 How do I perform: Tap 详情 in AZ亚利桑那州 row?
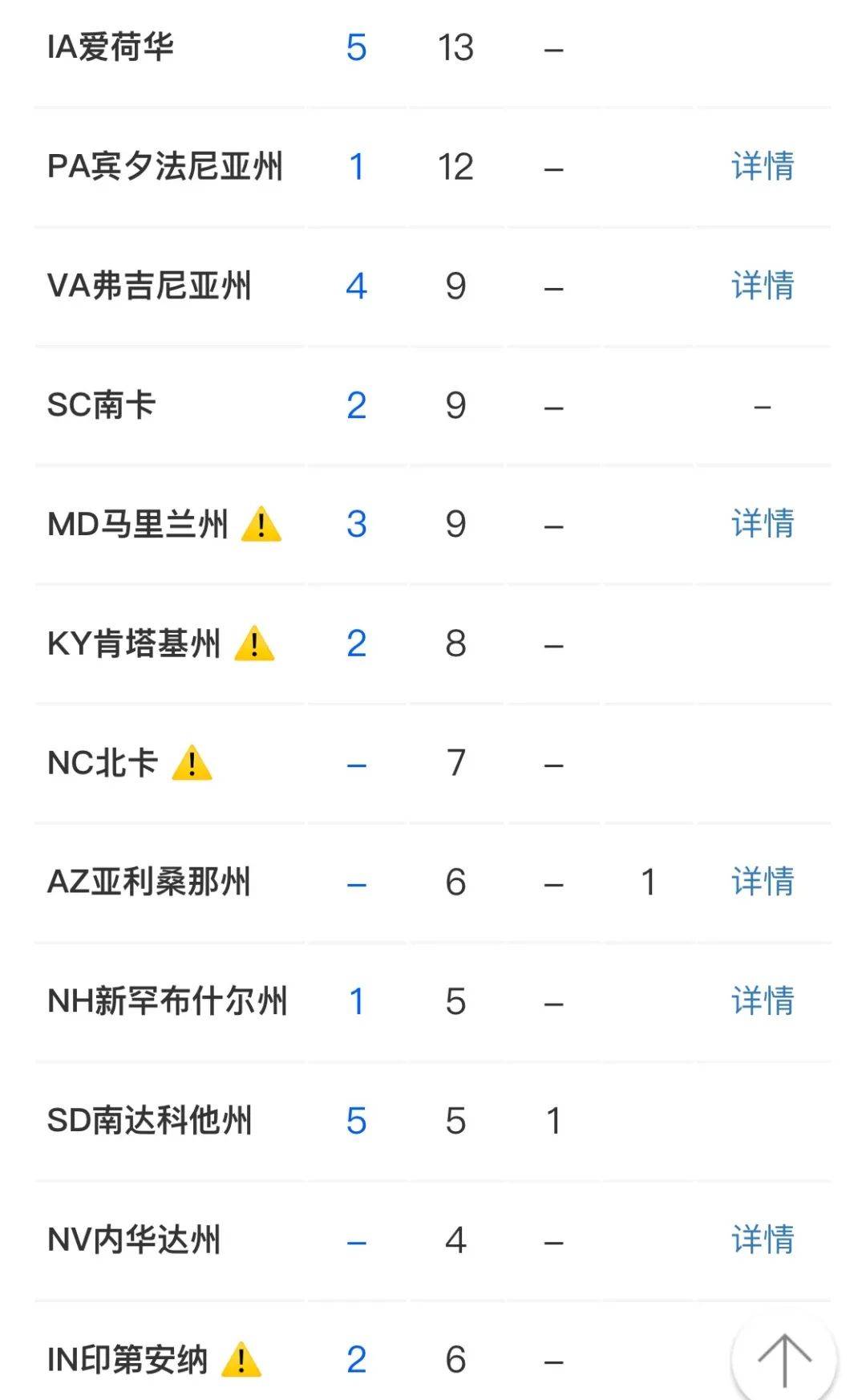click(763, 882)
